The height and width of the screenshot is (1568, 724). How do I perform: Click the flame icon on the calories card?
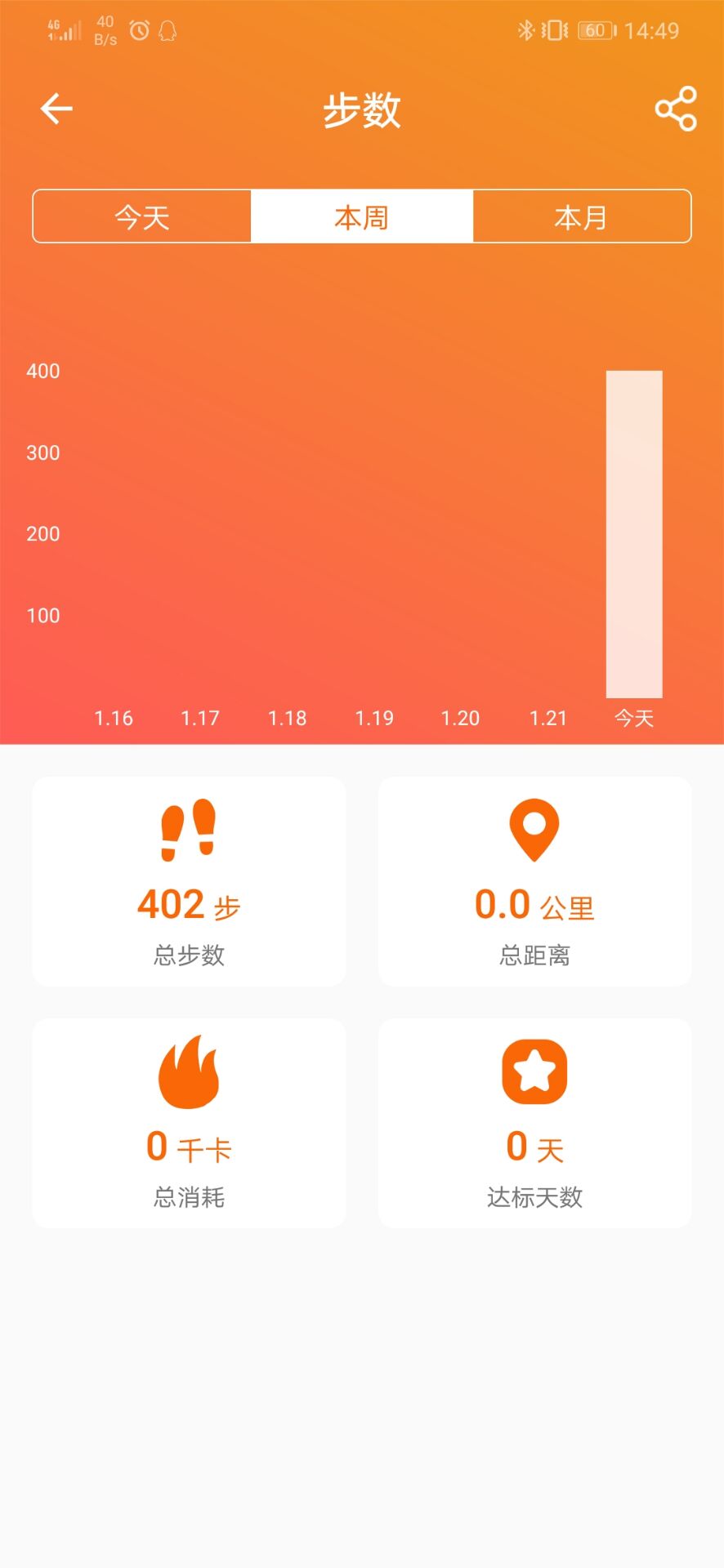[189, 1071]
